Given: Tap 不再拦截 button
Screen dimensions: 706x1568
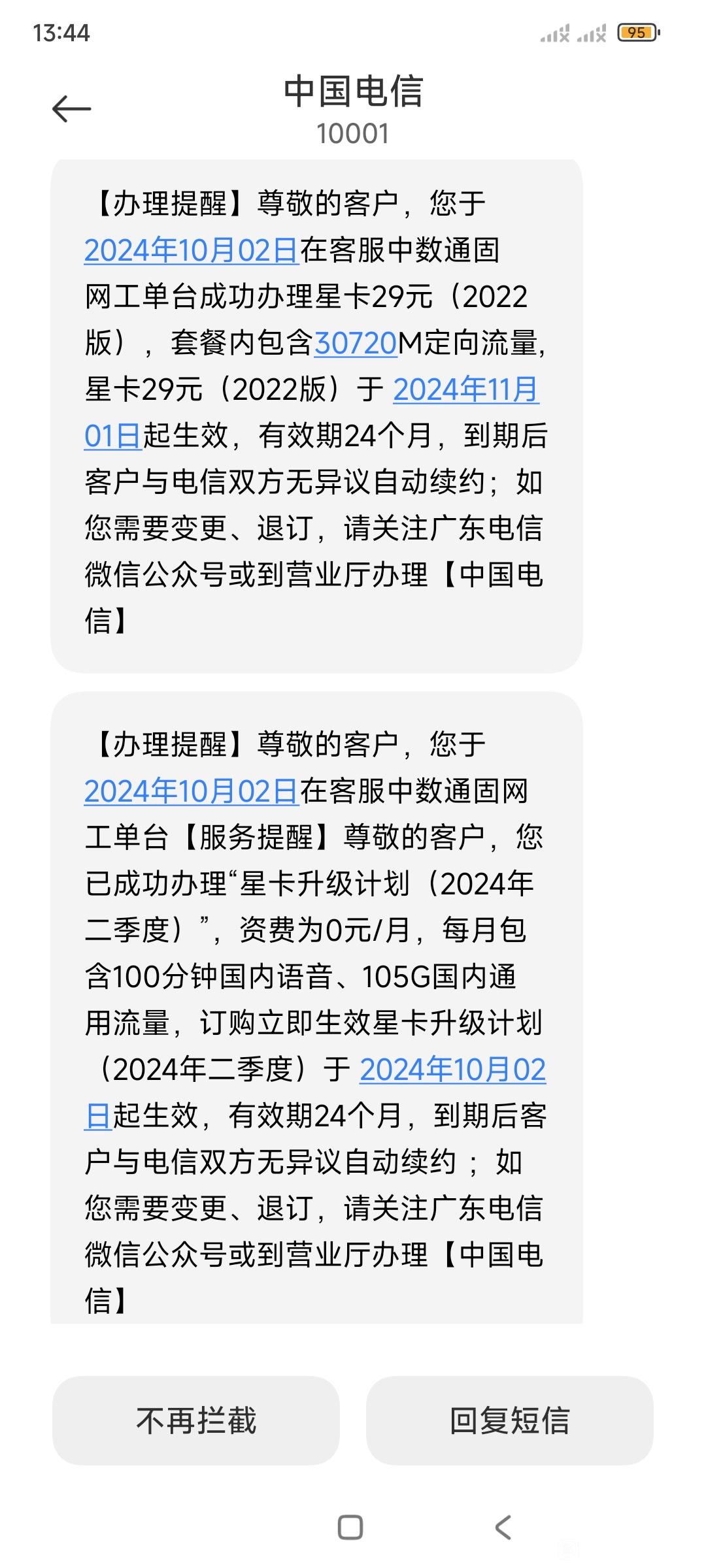Looking at the screenshot, I should point(196,1420).
